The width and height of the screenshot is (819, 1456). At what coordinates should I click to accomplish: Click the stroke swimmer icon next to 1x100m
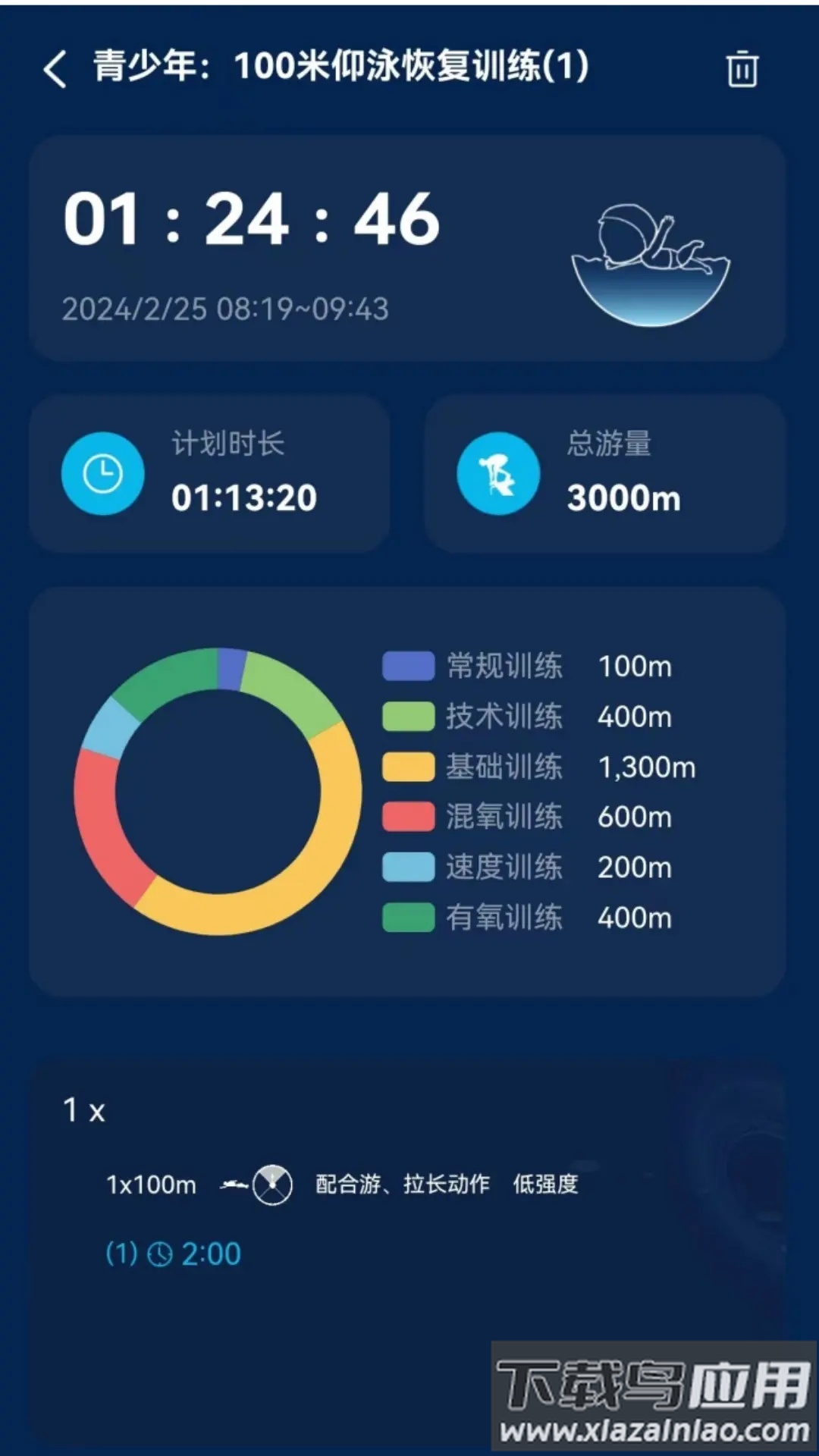pos(237,1183)
